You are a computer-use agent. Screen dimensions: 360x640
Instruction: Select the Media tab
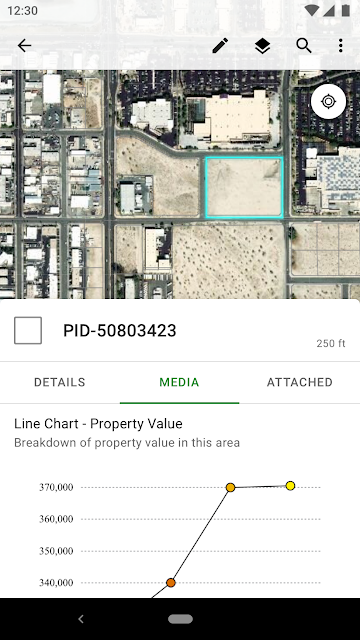click(x=179, y=382)
